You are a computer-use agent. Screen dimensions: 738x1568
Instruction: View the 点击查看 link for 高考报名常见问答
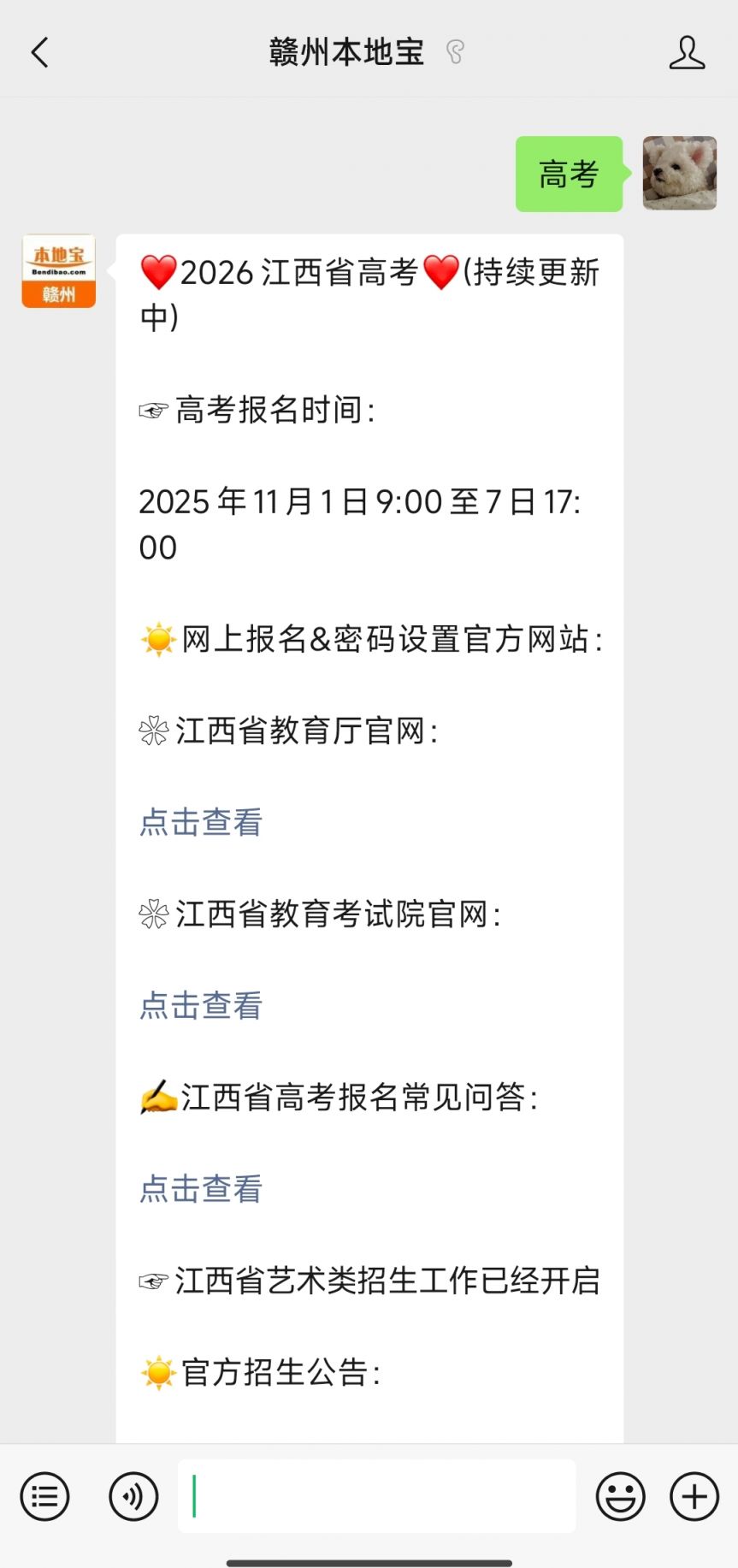[x=201, y=1188]
